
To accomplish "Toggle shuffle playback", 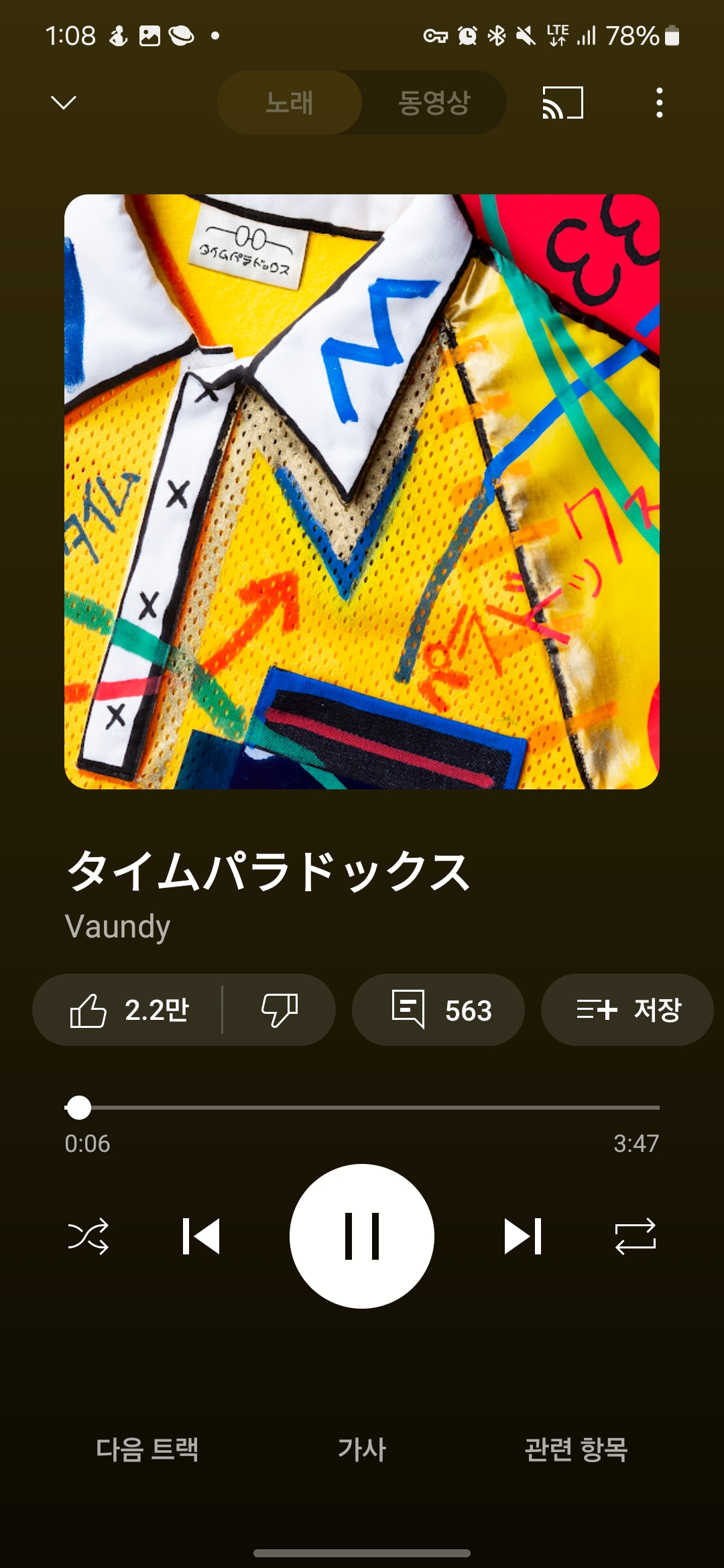I will (x=88, y=1236).
